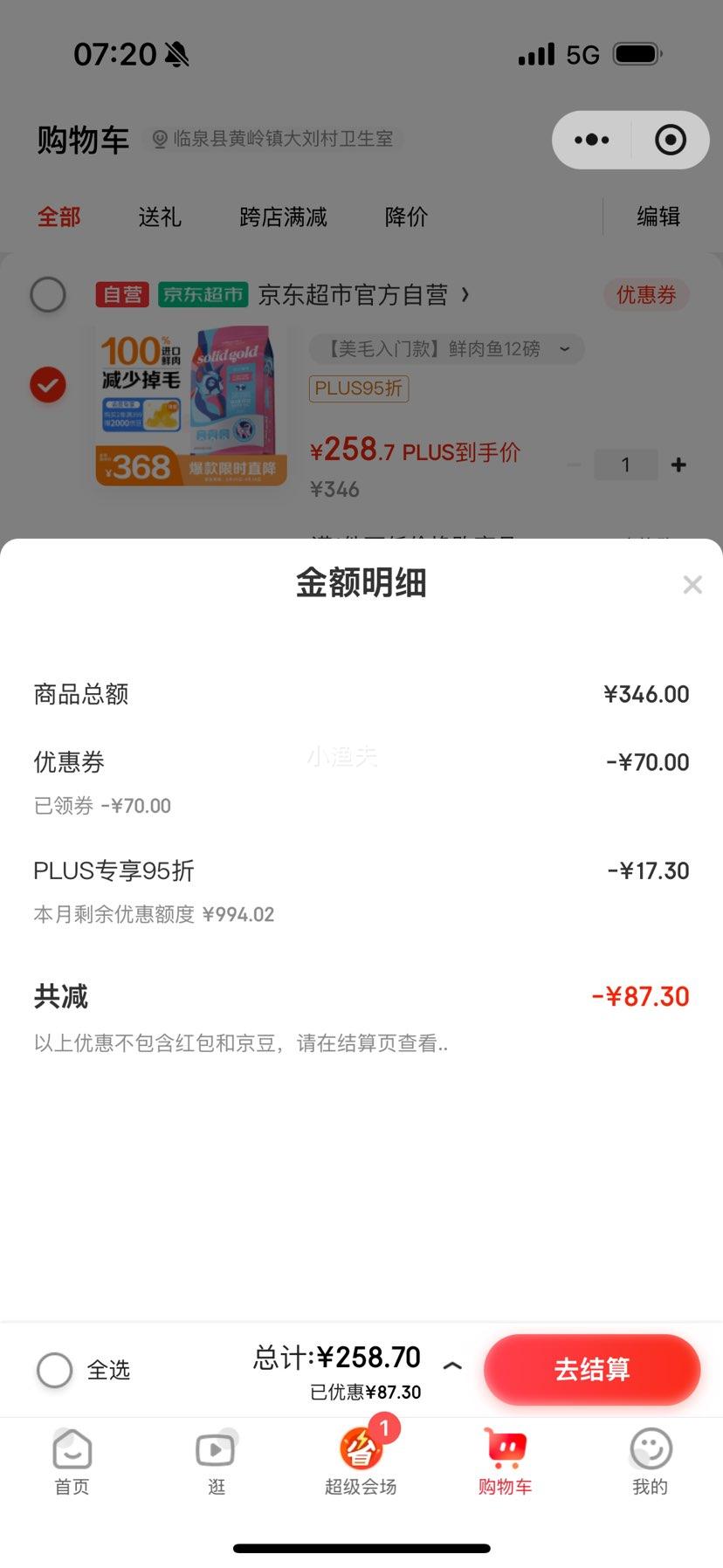This screenshot has width=723, height=1568.
Task: Select the 全选 select-all radio button
Action: point(54,1370)
